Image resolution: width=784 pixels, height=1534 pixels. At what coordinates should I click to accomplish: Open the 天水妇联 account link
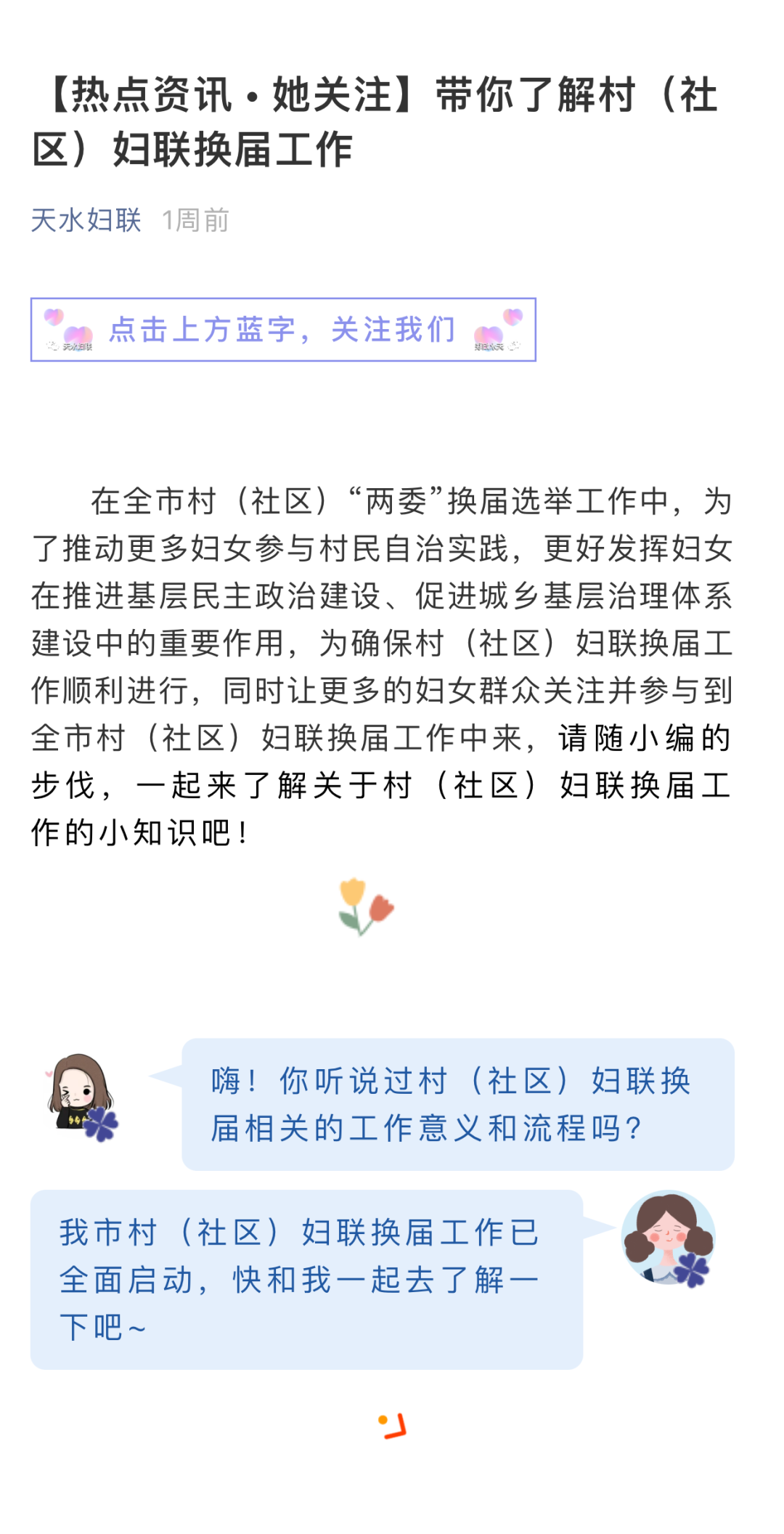pyautogui.click(x=86, y=220)
